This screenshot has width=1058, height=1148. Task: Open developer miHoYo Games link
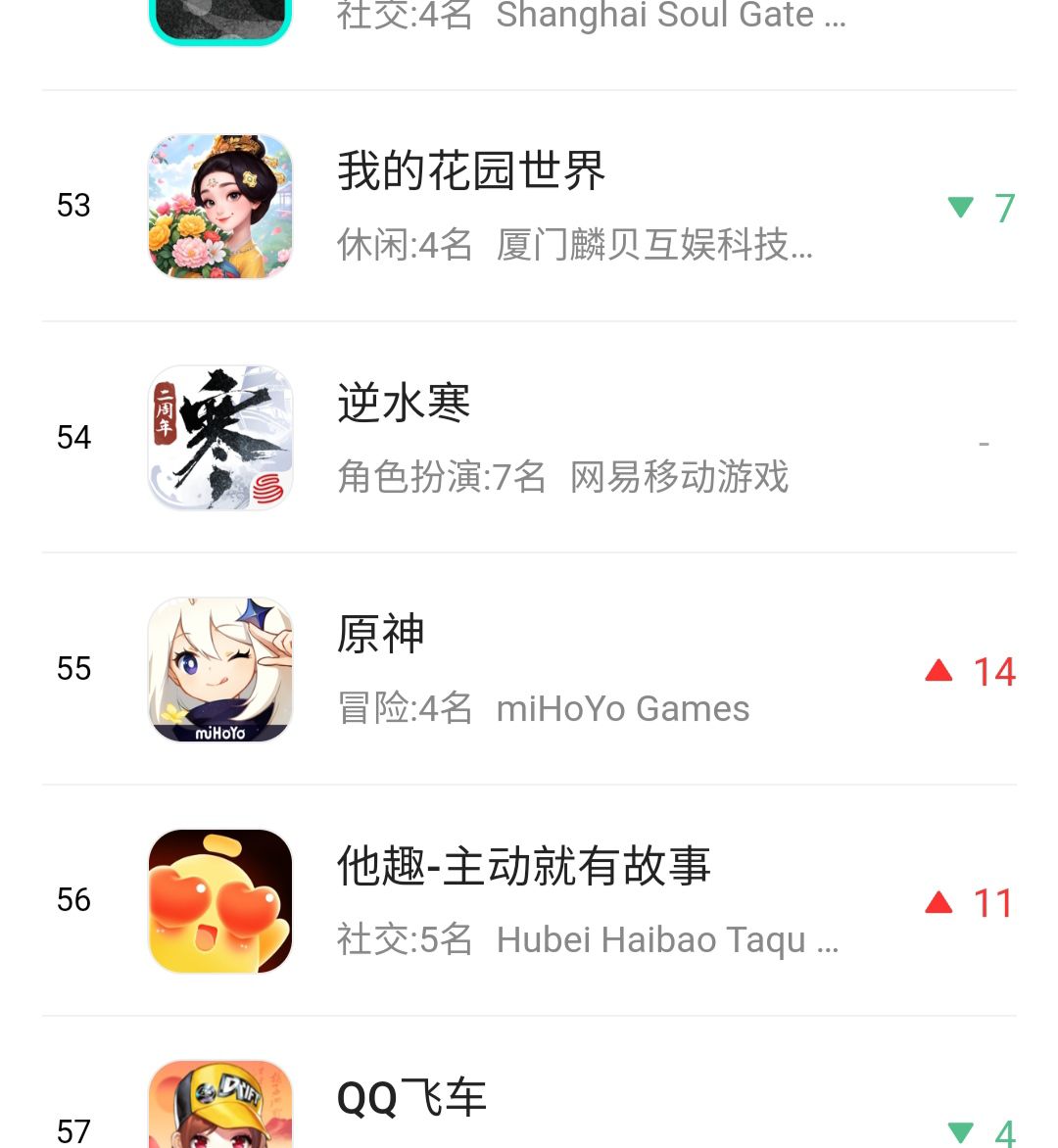click(x=623, y=708)
